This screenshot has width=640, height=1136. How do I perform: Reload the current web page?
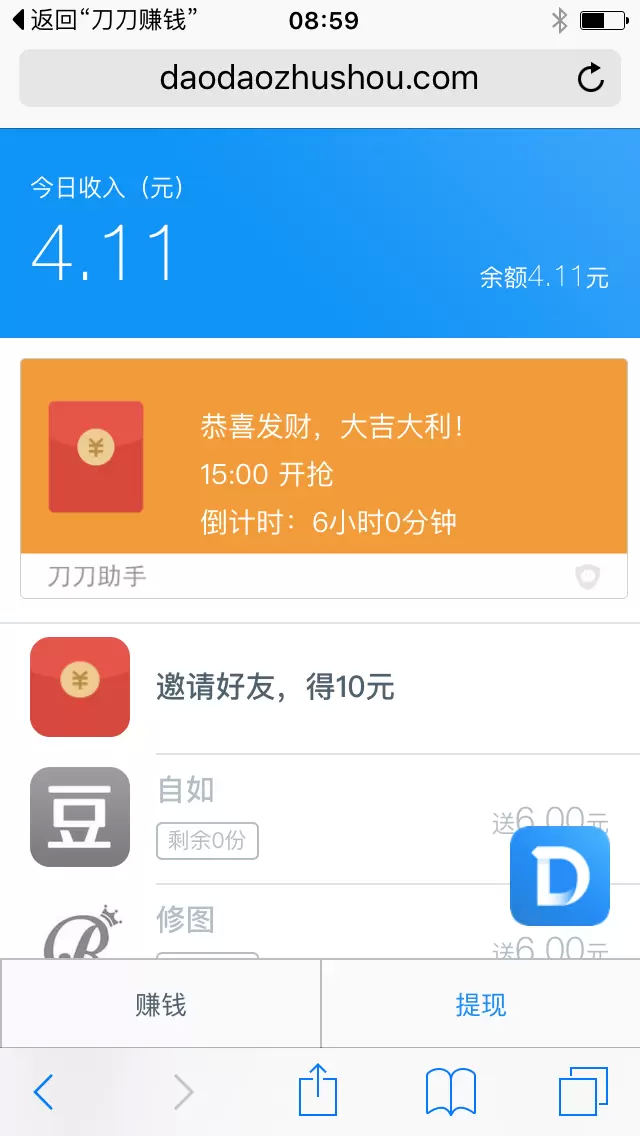[591, 78]
